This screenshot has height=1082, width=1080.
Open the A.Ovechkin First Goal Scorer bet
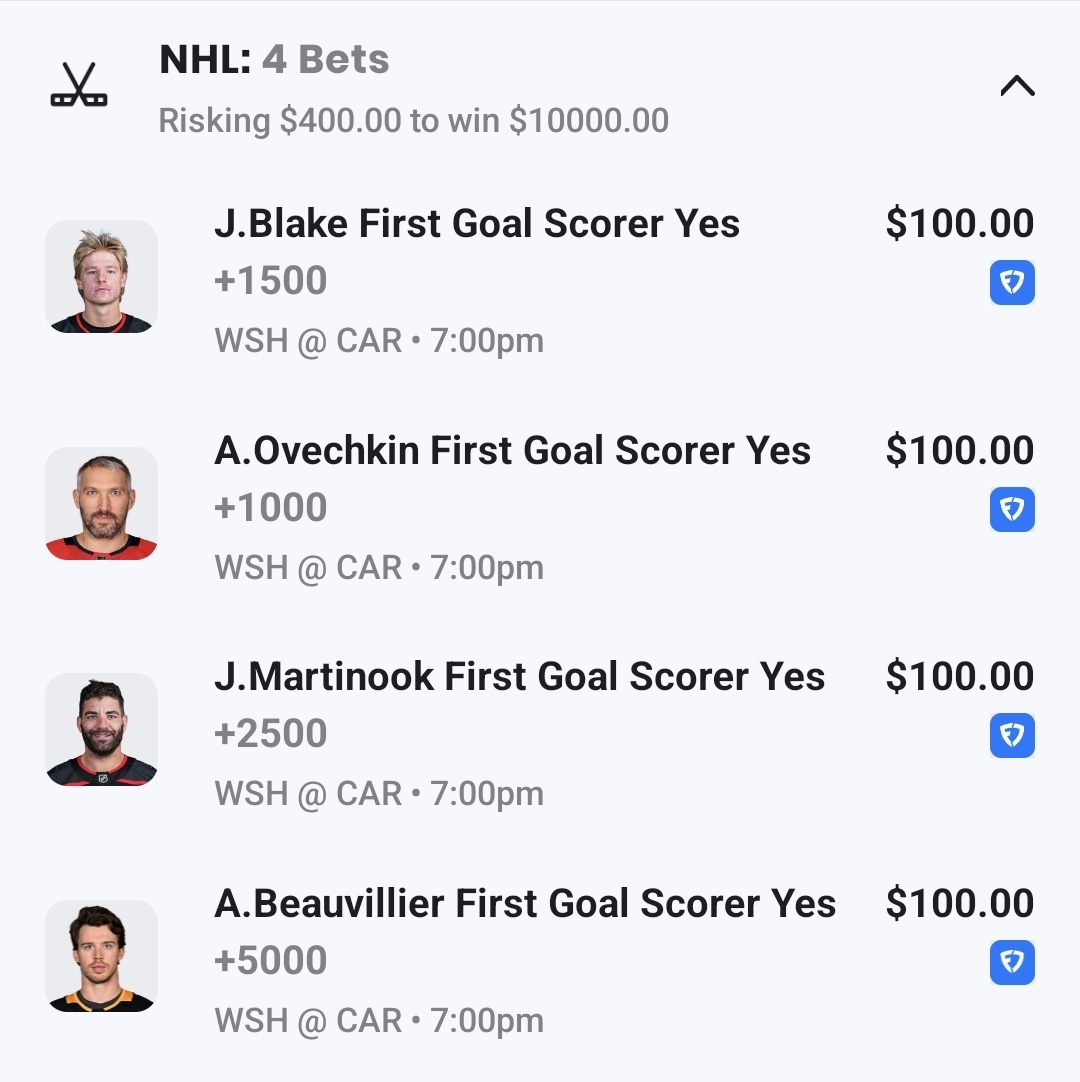[x=512, y=451]
